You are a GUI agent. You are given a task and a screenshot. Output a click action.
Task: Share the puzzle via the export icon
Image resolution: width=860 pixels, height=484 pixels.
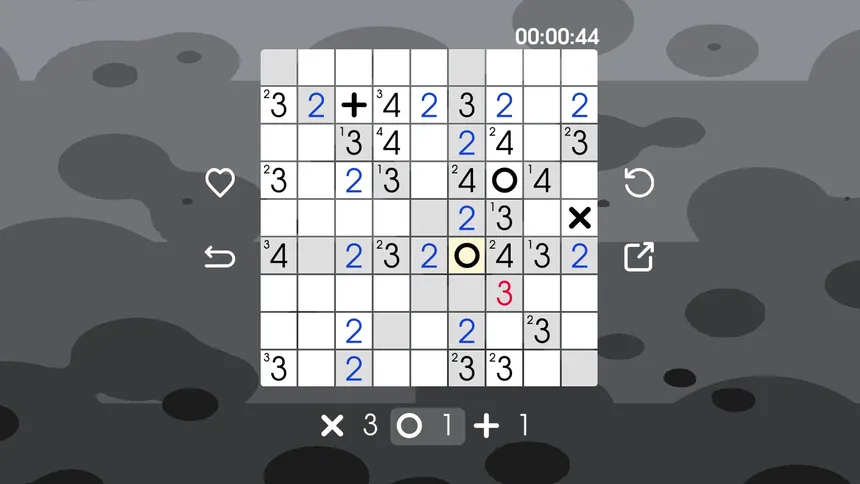tap(638, 257)
